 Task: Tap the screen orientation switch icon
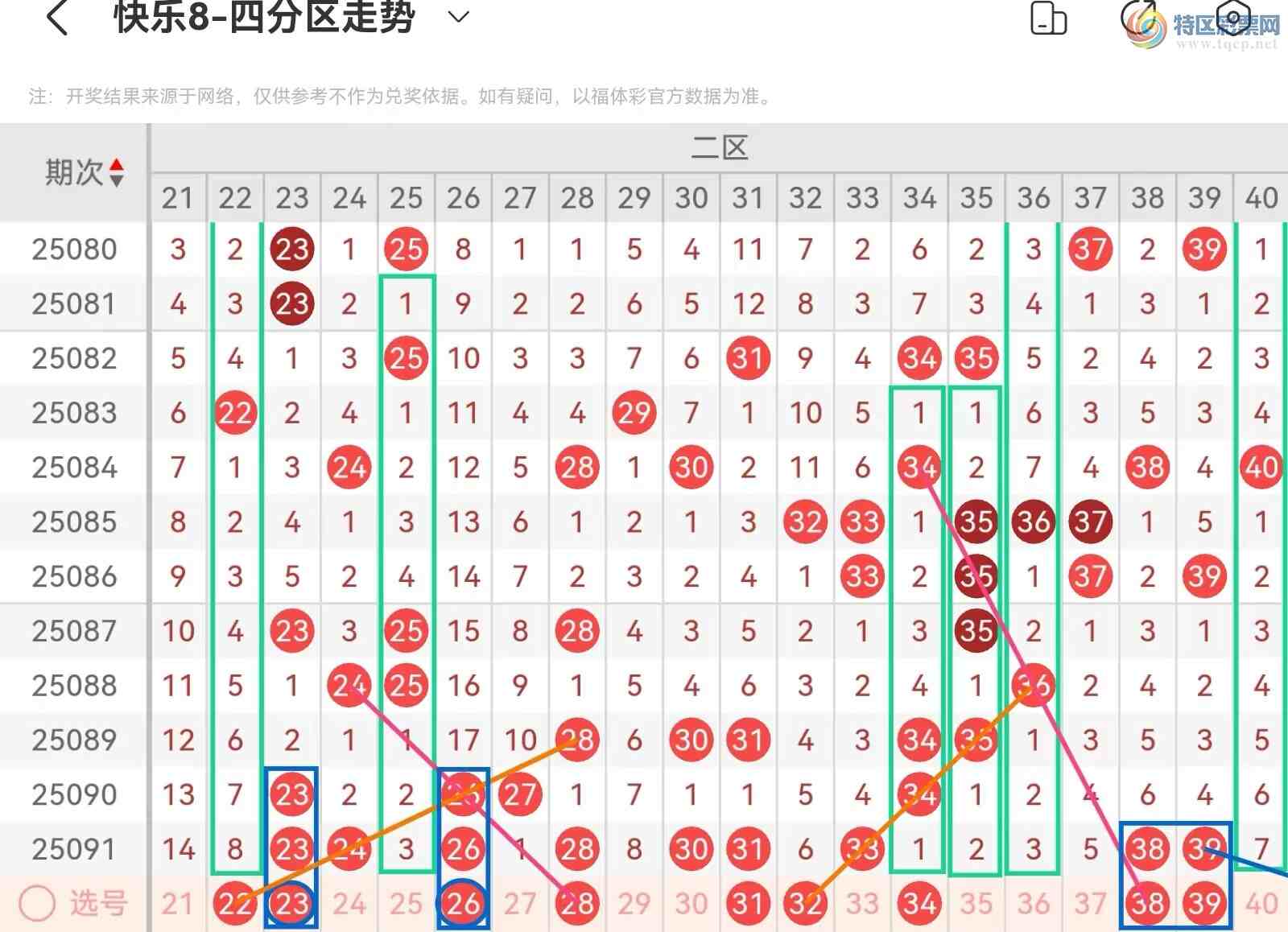point(1048,19)
